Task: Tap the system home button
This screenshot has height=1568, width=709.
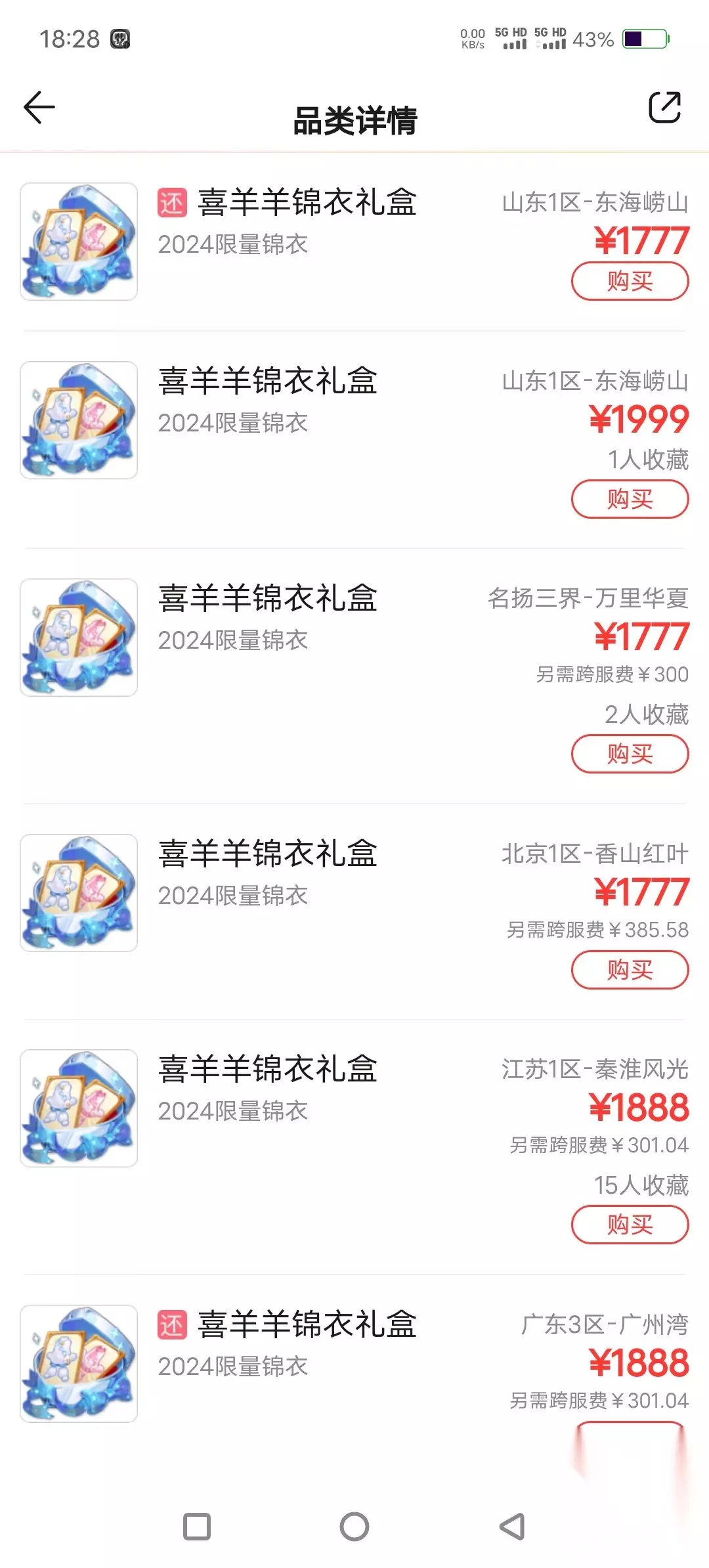Action: point(354,1527)
